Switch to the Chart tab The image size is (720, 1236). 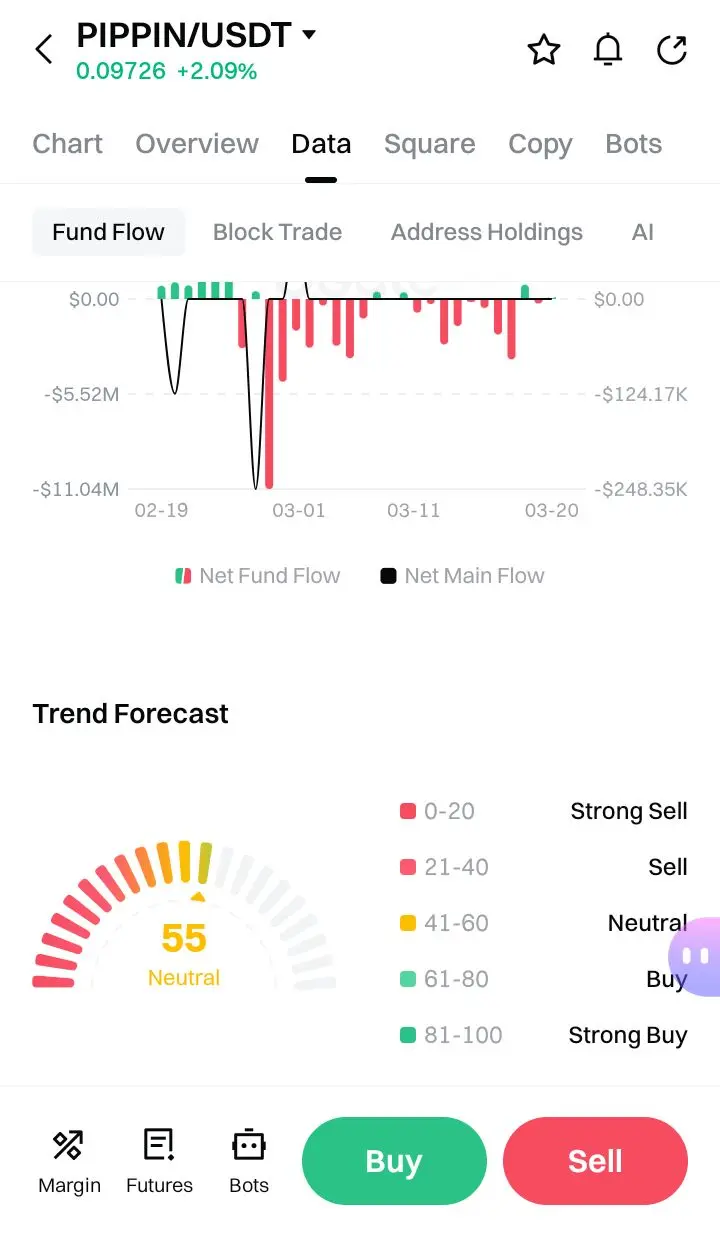coord(67,143)
